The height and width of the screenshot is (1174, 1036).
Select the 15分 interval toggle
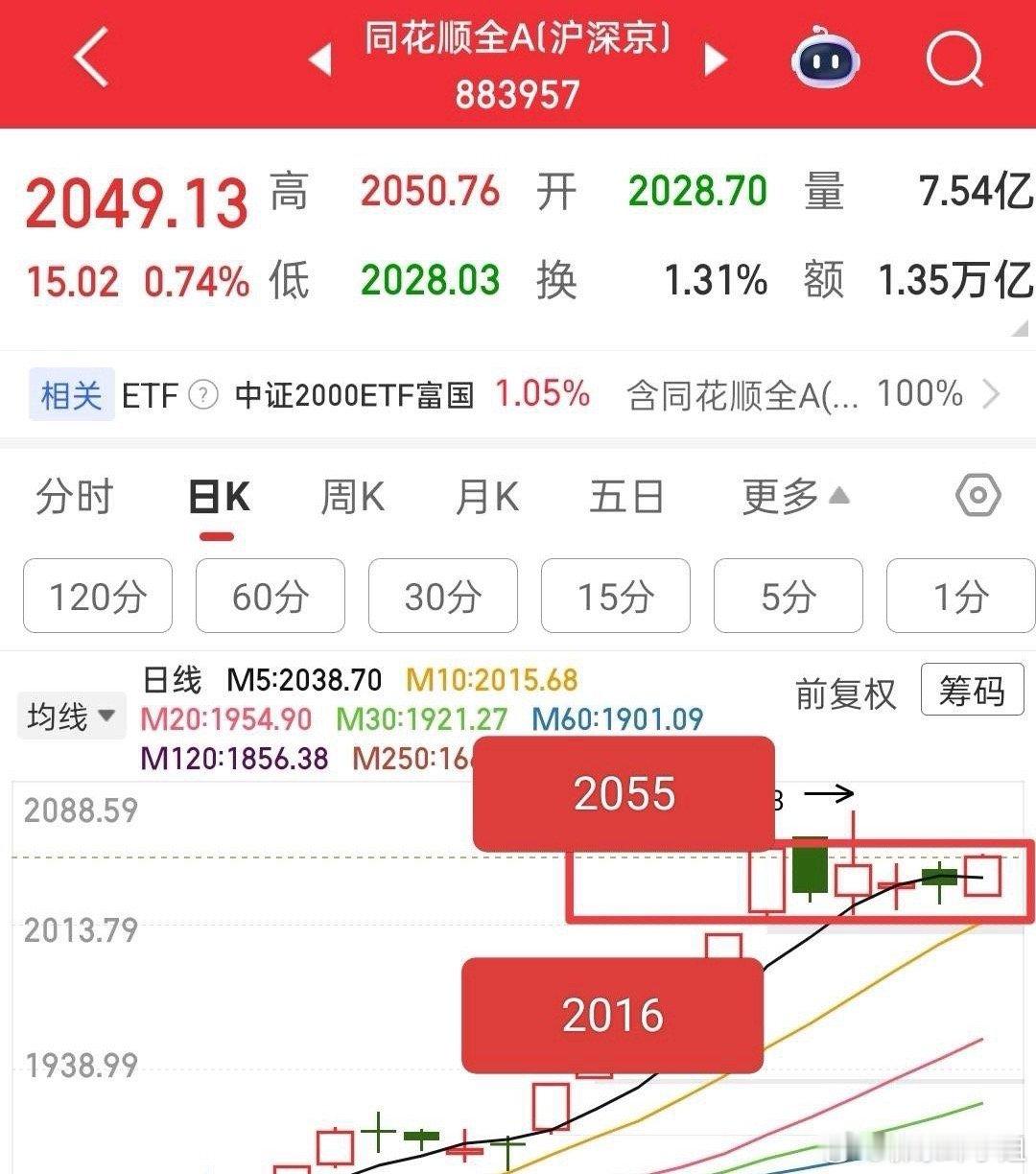tap(615, 596)
